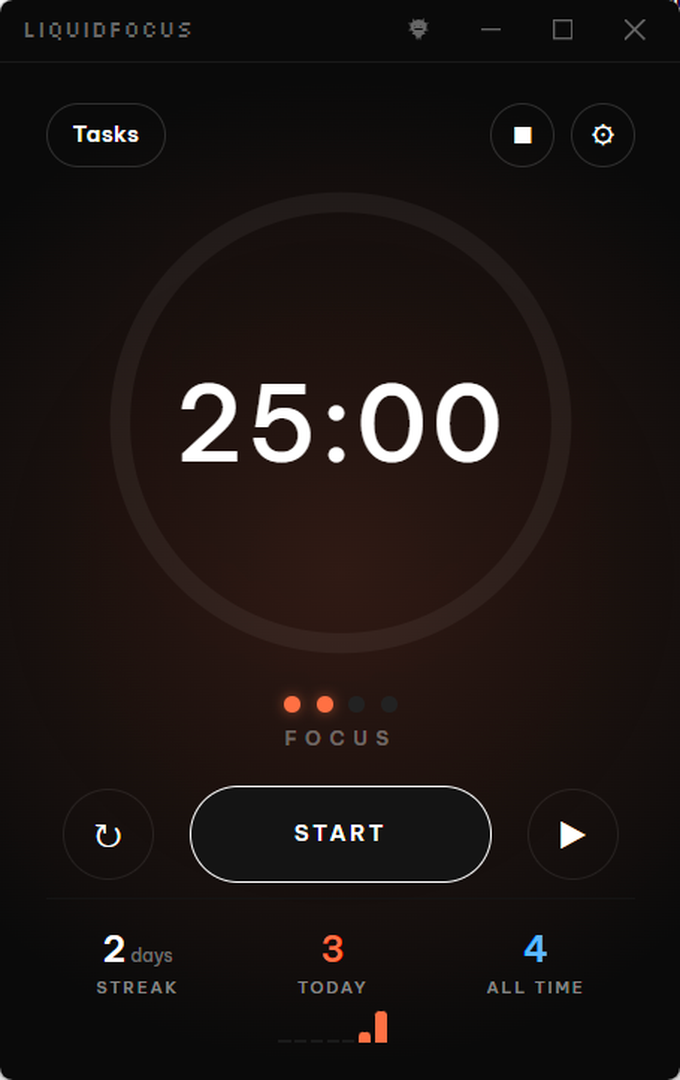Open the Tasks panel
680x1080 pixels.
106,135
